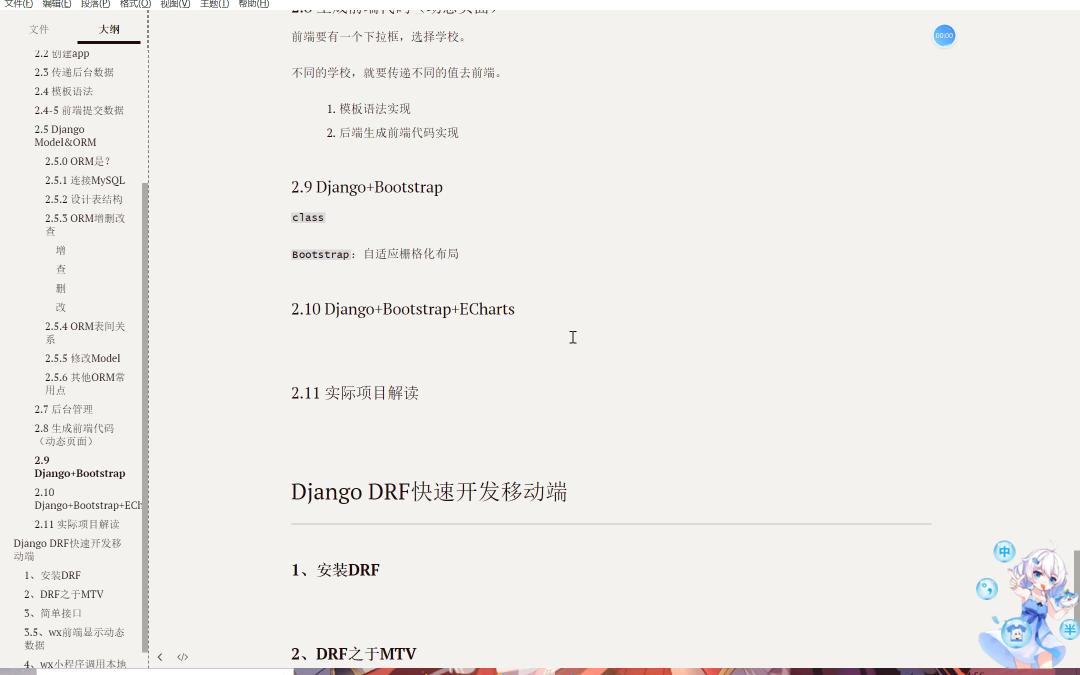Image resolution: width=1080 pixels, height=675 pixels.
Task: Select the 大纲 outline tab
Action: click(x=109, y=30)
